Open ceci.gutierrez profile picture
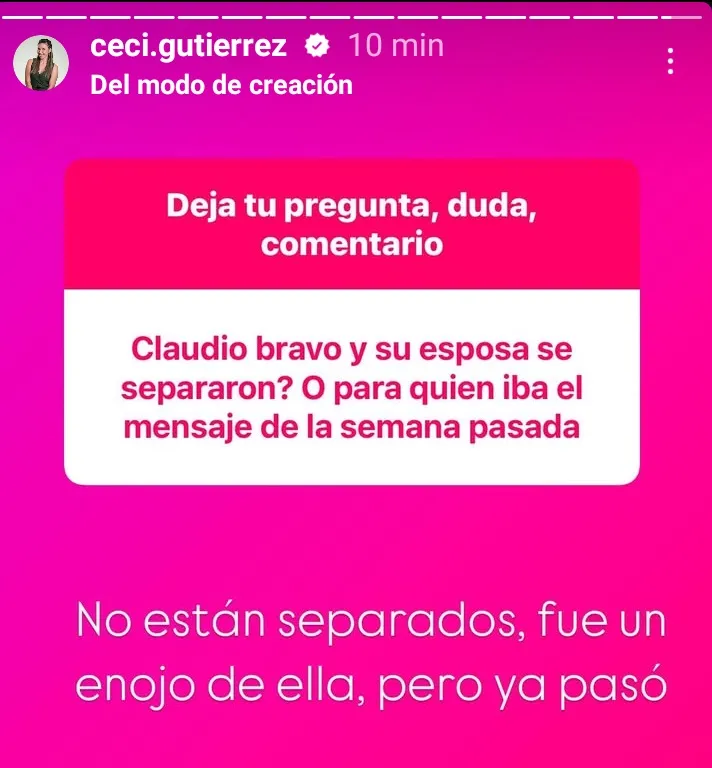 [41, 64]
